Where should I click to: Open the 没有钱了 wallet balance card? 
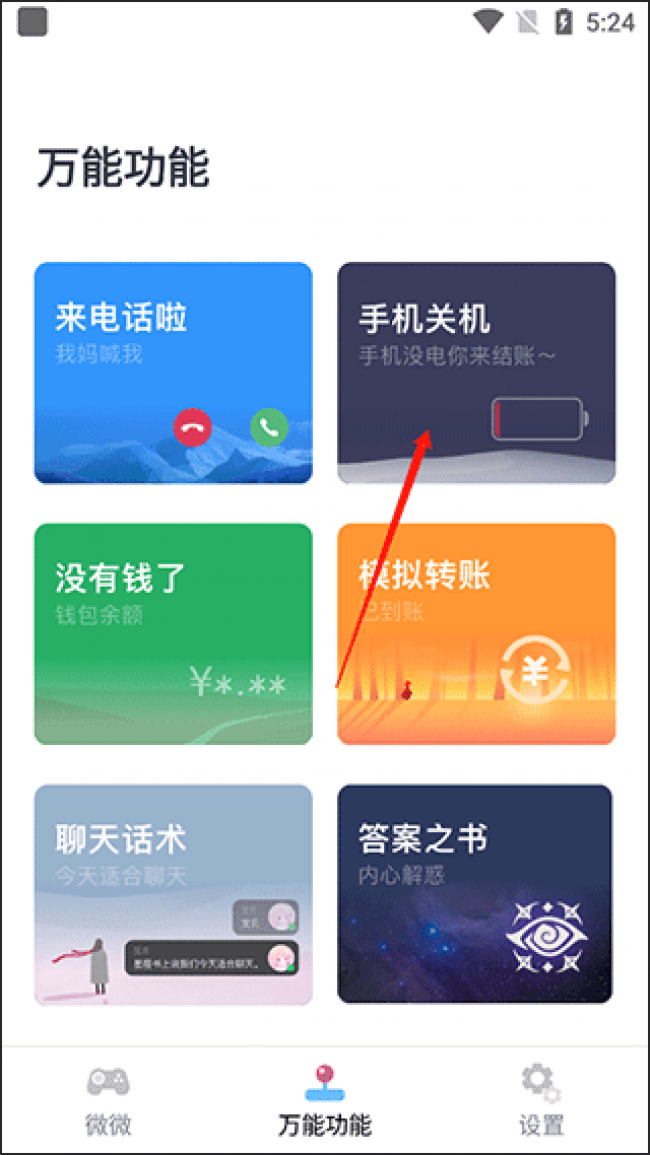173,633
